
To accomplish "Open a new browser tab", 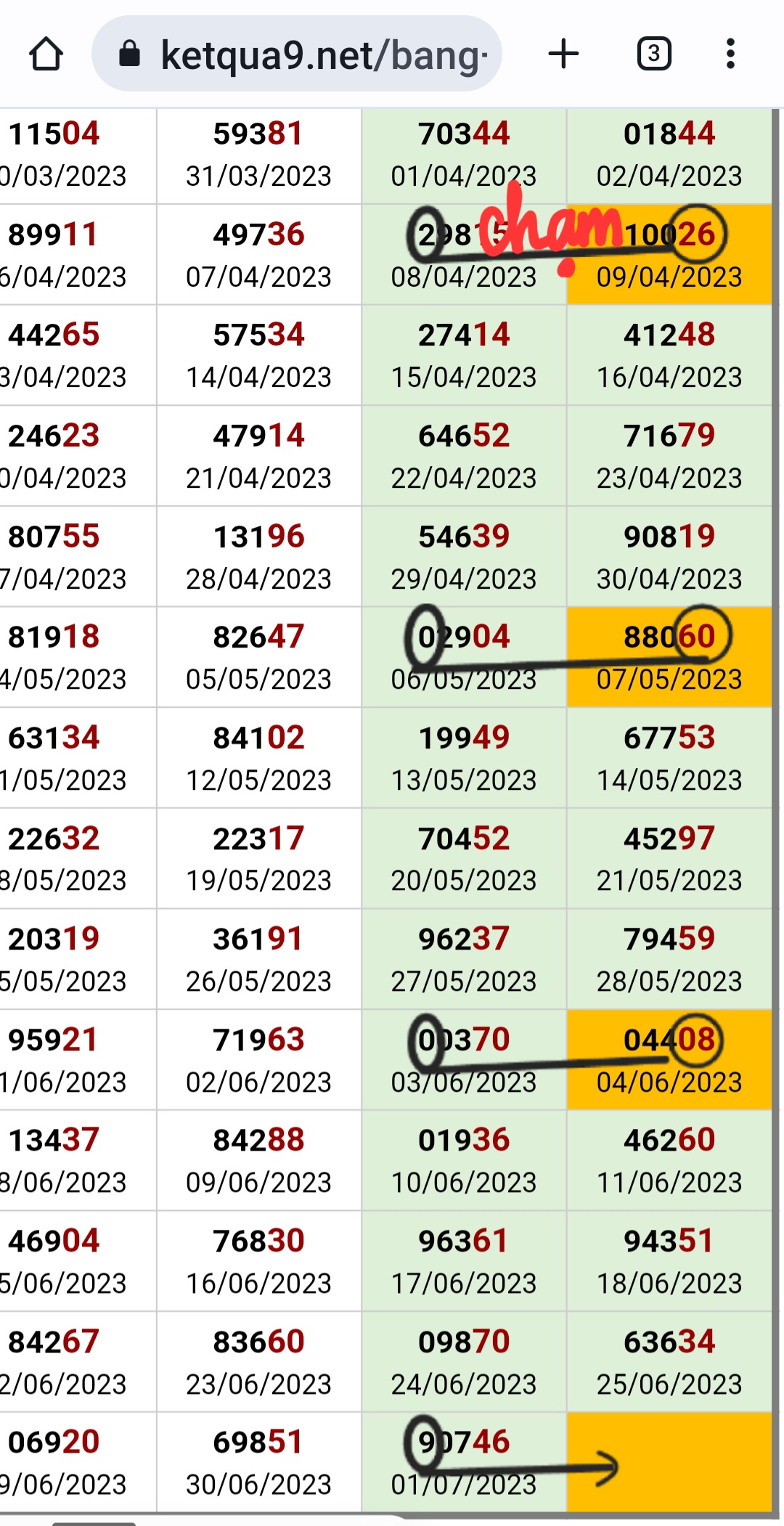I will (x=563, y=54).
